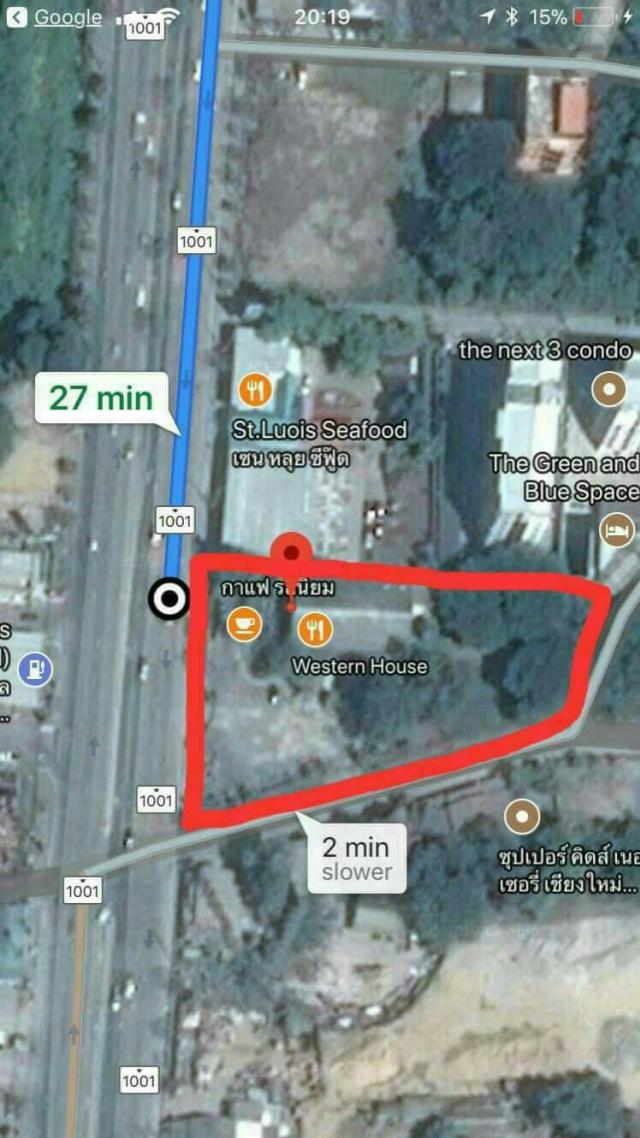
Task: Choose the 2 min slower alternate route
Action: click(356, 859)
